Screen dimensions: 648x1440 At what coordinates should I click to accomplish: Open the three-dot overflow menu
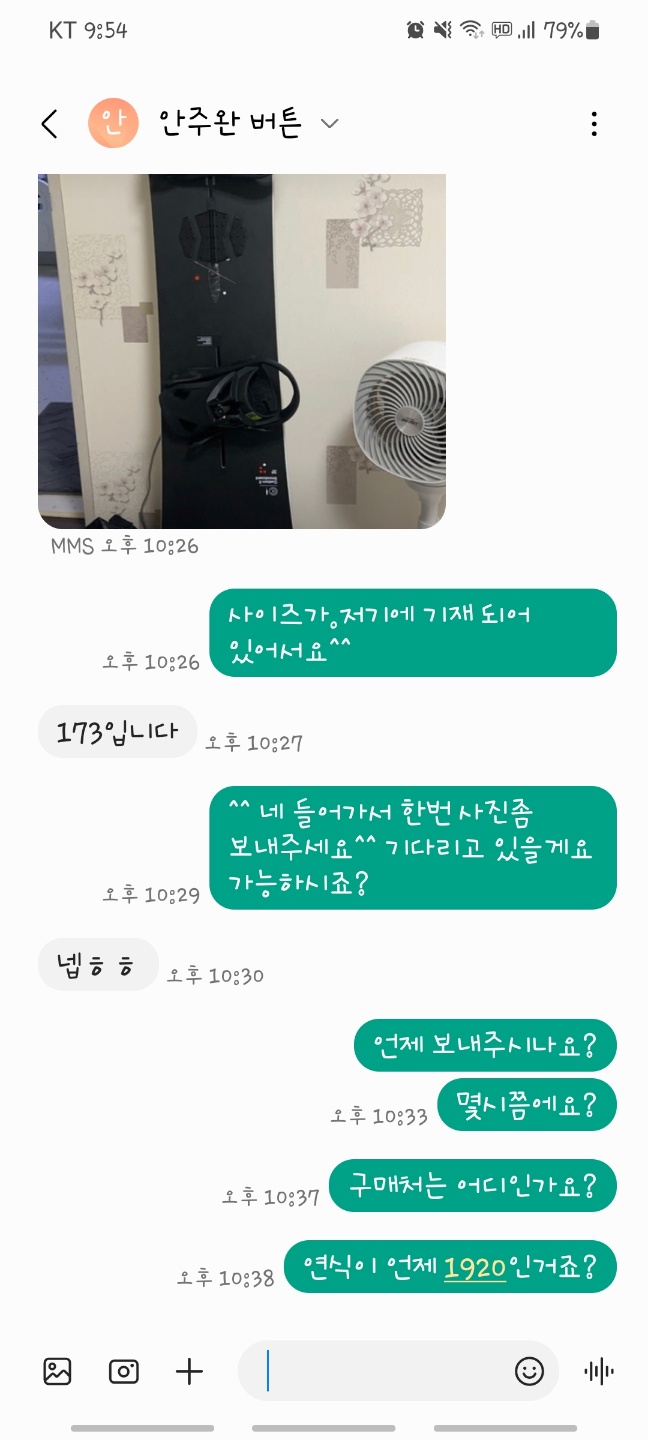tap(594, 124)
